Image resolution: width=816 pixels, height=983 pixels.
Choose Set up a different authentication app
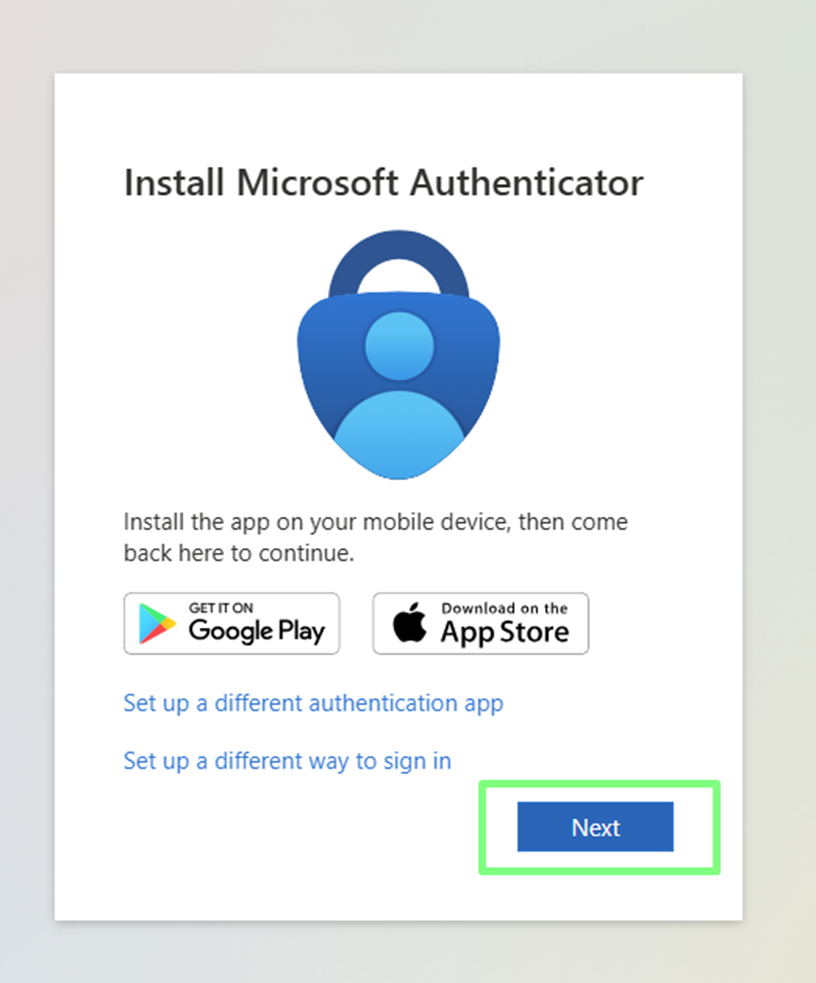coord(313,703)
